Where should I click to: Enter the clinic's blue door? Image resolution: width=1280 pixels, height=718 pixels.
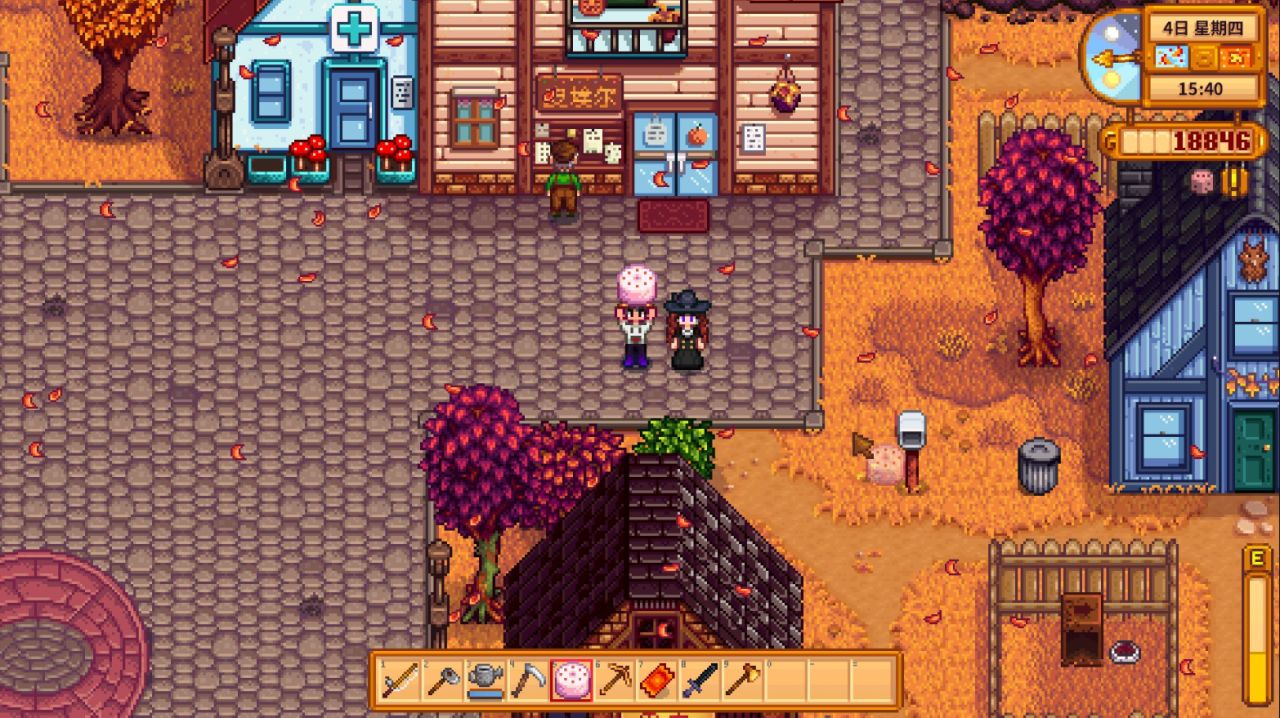352,112
